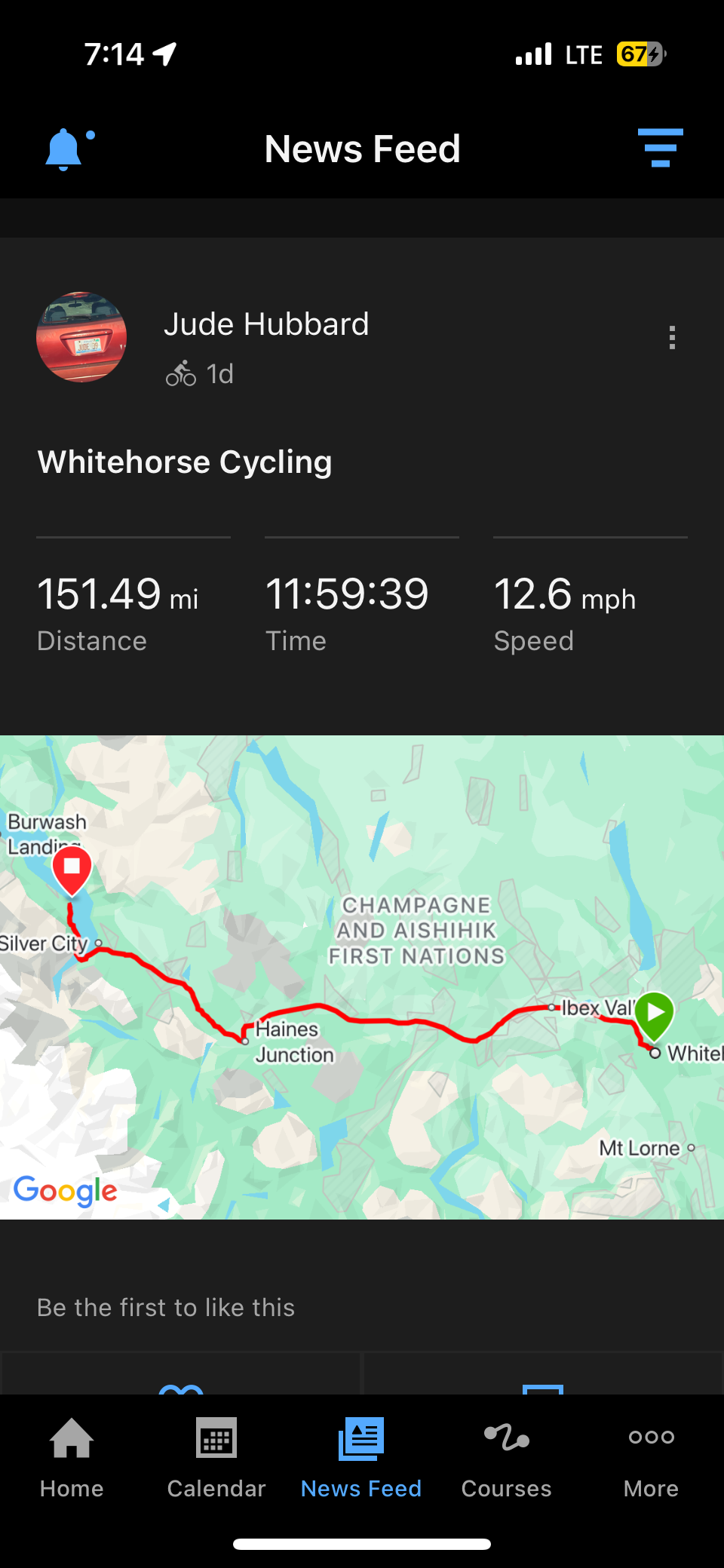
Task: Open the notifications bell
Action: pos(65,149)
